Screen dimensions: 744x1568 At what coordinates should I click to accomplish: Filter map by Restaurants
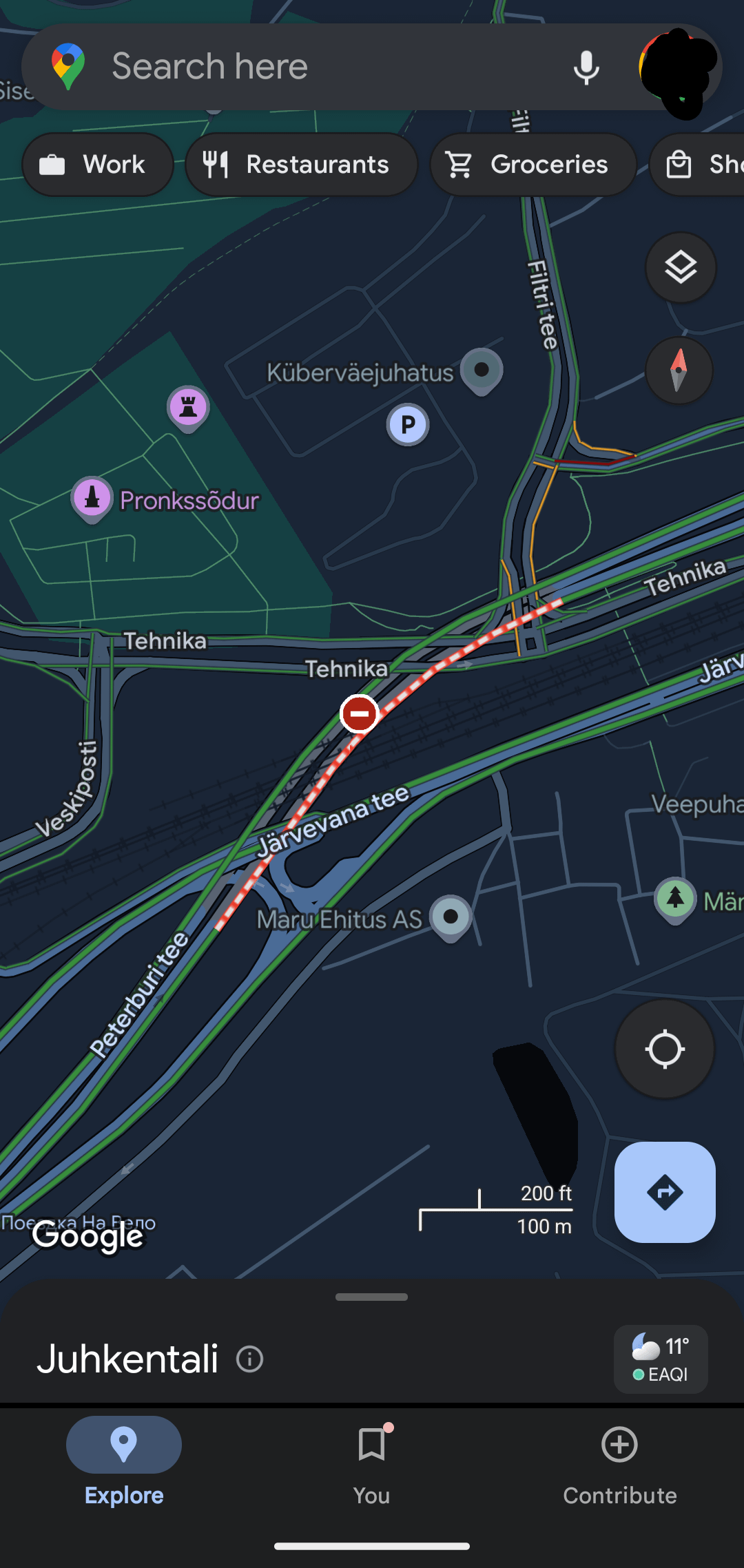point(301,165)
